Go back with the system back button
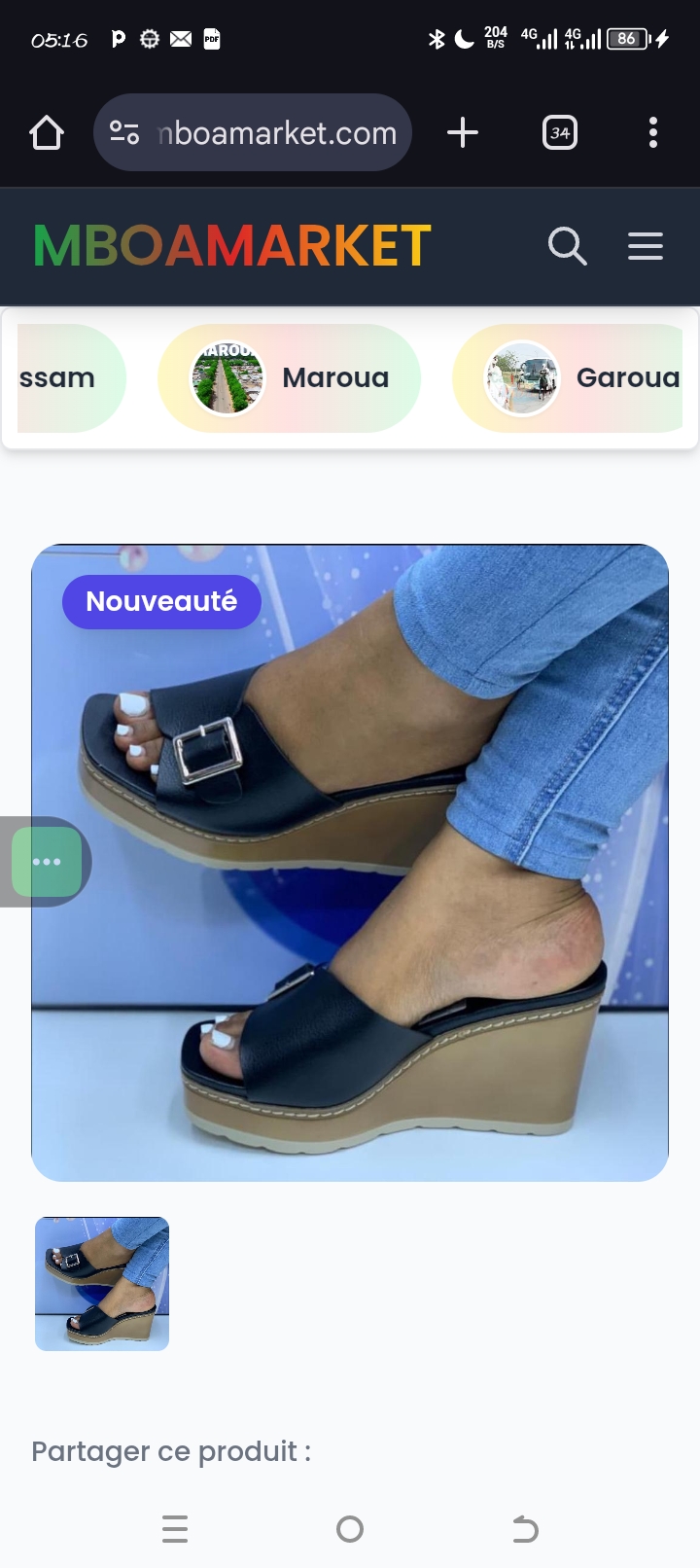 pos(525,1529)
